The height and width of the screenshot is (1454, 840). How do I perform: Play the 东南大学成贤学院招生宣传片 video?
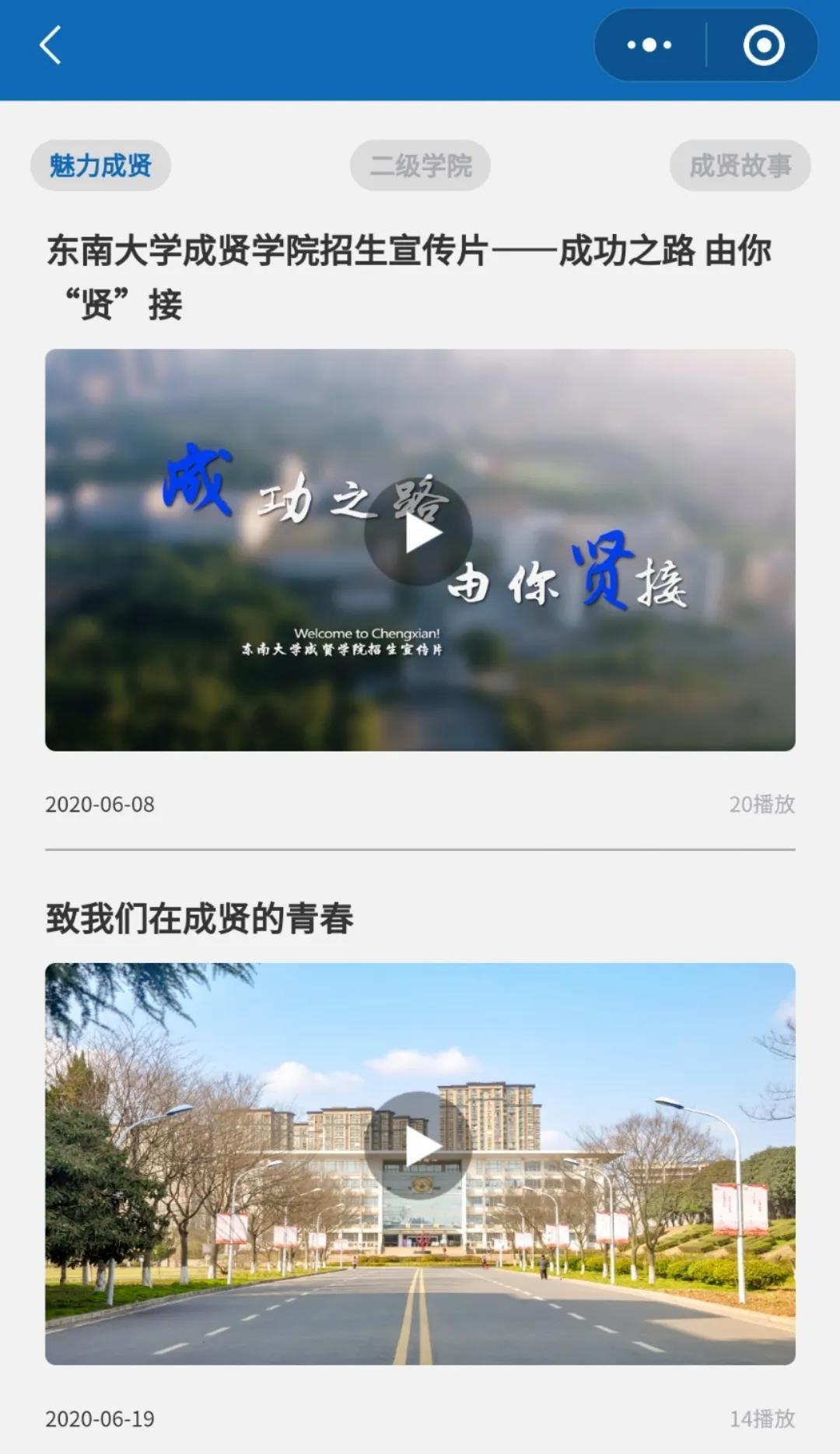[x=419, y=534]
